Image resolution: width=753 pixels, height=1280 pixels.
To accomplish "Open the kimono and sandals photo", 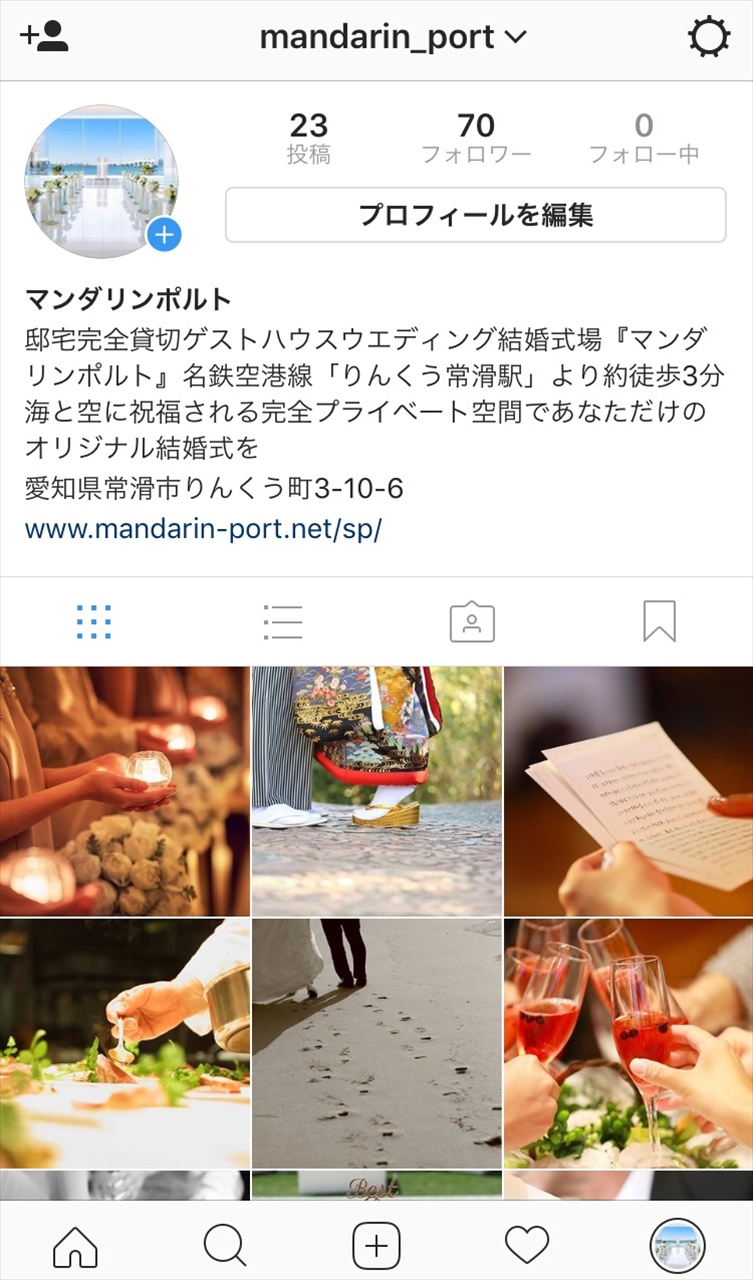I will pos(377,791).
